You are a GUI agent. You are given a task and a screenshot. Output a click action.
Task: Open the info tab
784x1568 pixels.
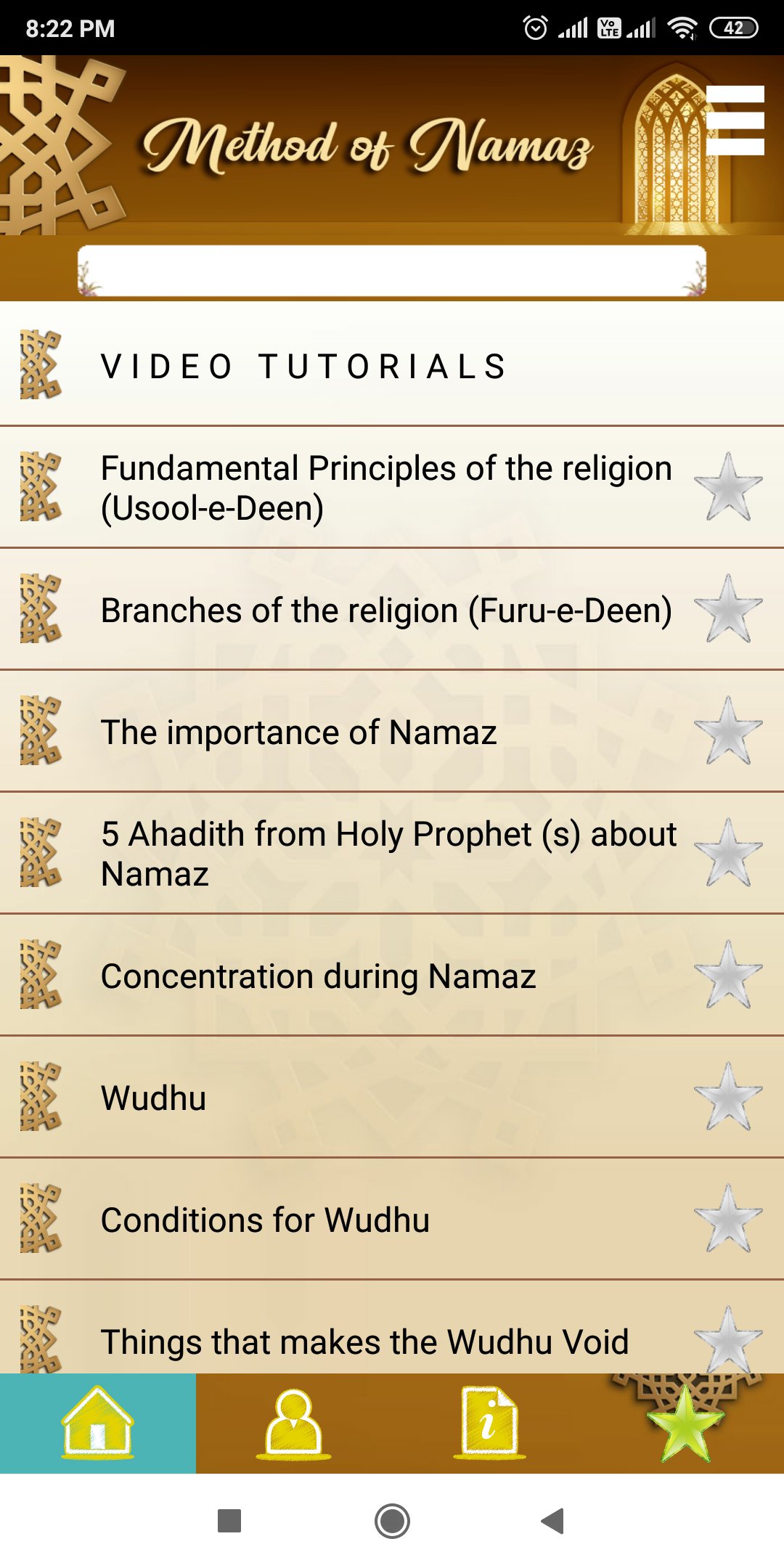pyautogui.click(x=489, y=1423)
